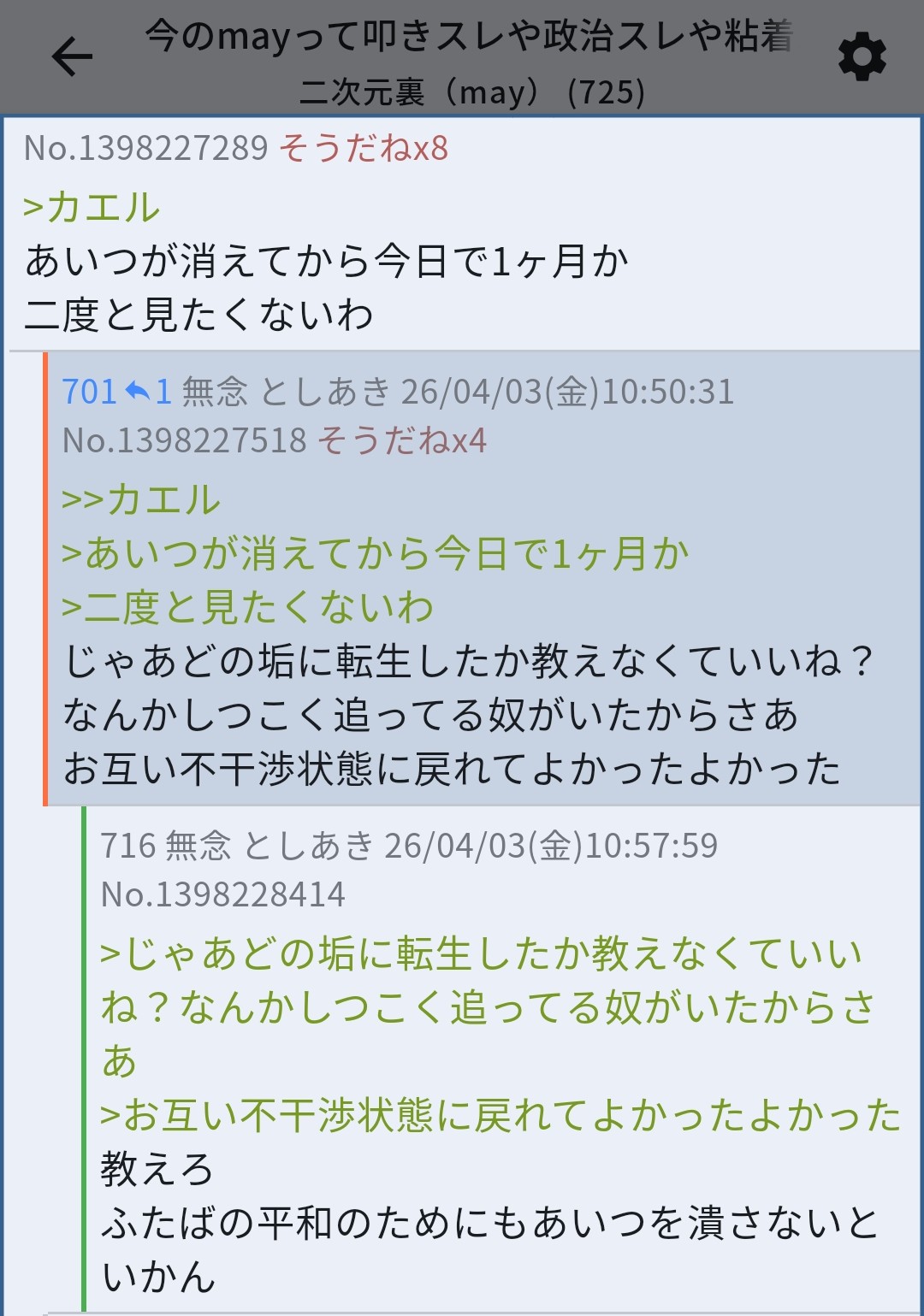This screenshot has height=1316, width=924.
Task: Open the settings gear
Action: pos(862,57)
